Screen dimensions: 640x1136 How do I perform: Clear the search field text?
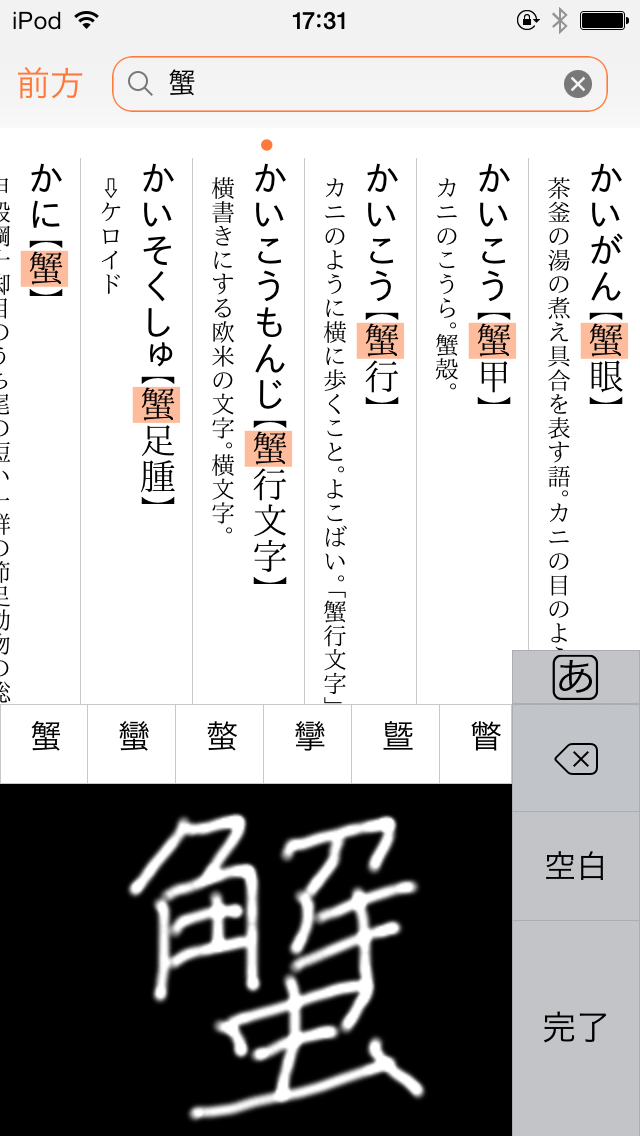[x=578, y=85]
